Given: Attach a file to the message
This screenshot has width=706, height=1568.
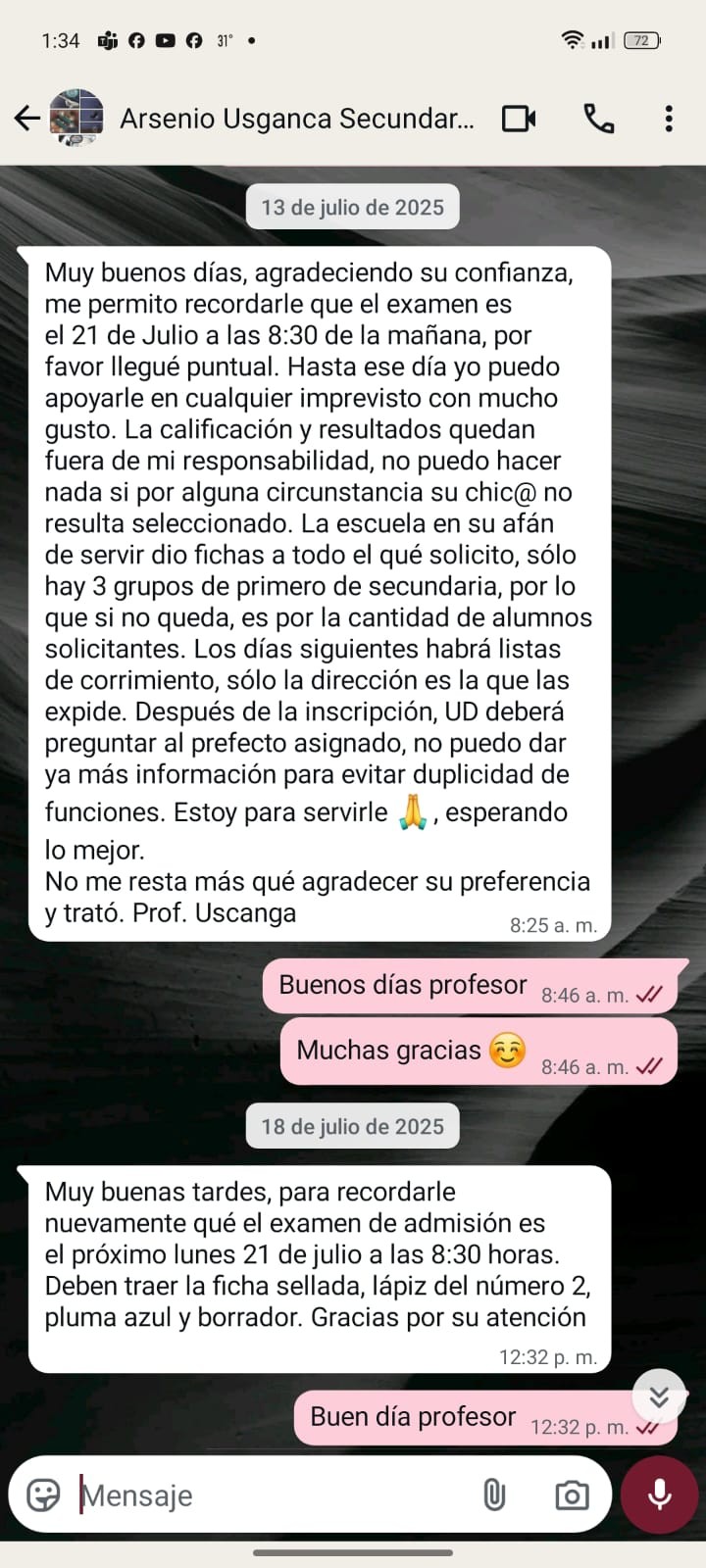Looking at the screenshot, I should 494,1495.
